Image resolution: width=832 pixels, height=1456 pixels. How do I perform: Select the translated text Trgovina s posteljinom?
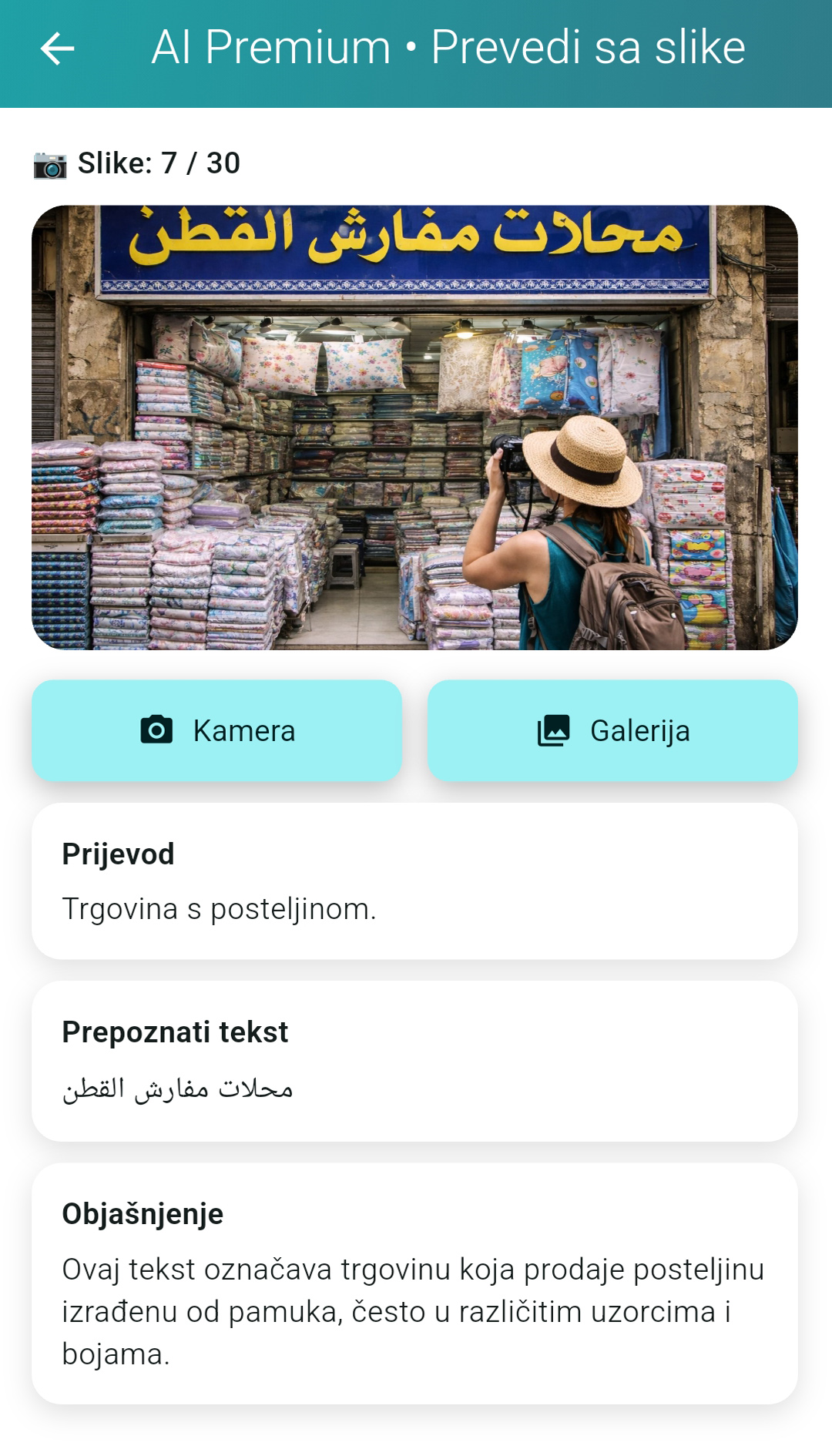[x=220, y=910]
